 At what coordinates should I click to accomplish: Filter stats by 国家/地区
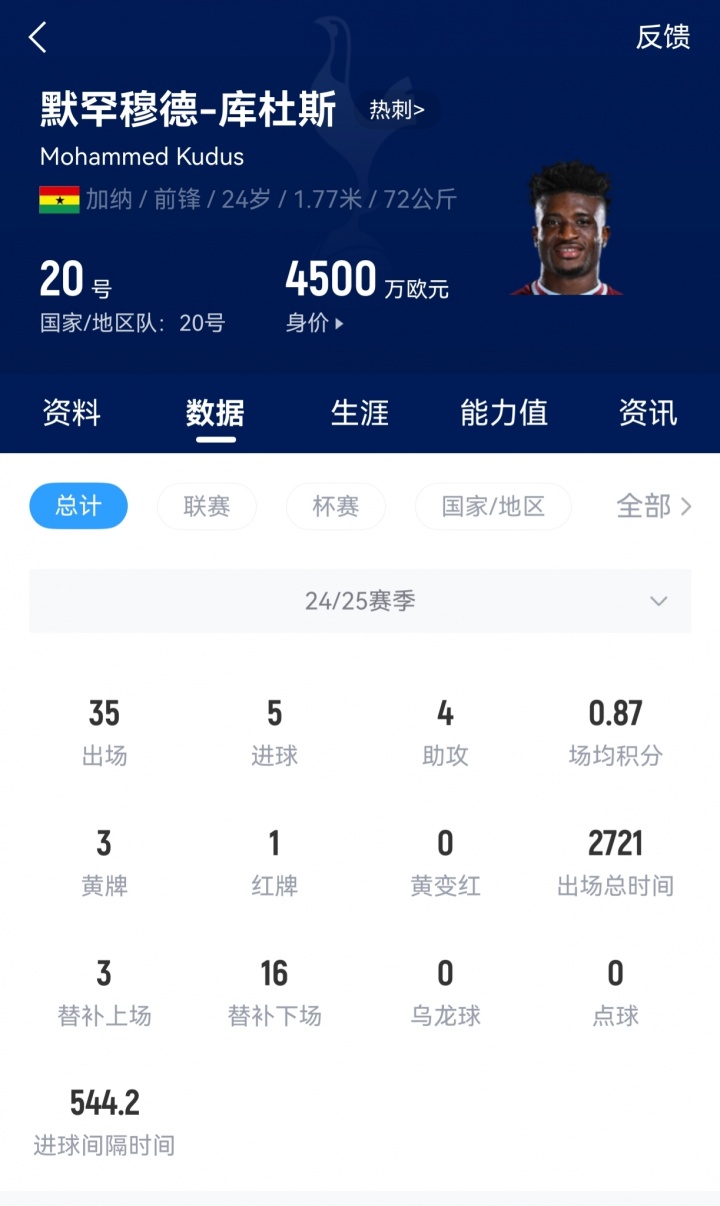point(493,506)
